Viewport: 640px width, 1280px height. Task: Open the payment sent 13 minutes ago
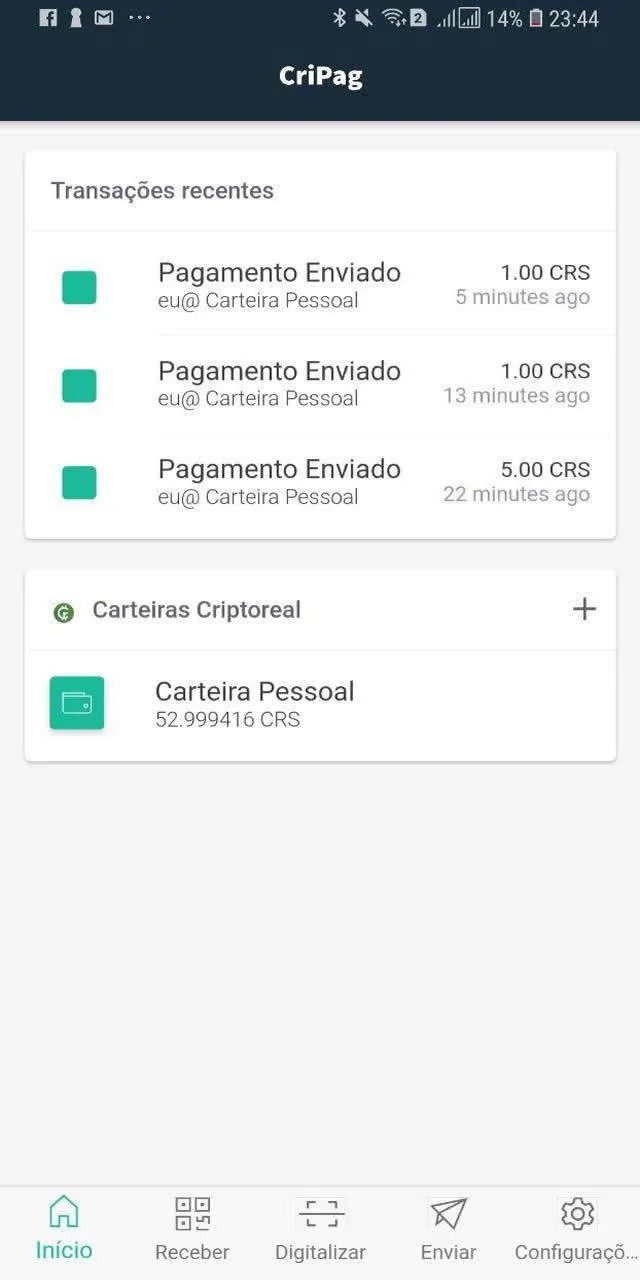tap(320, 384)
